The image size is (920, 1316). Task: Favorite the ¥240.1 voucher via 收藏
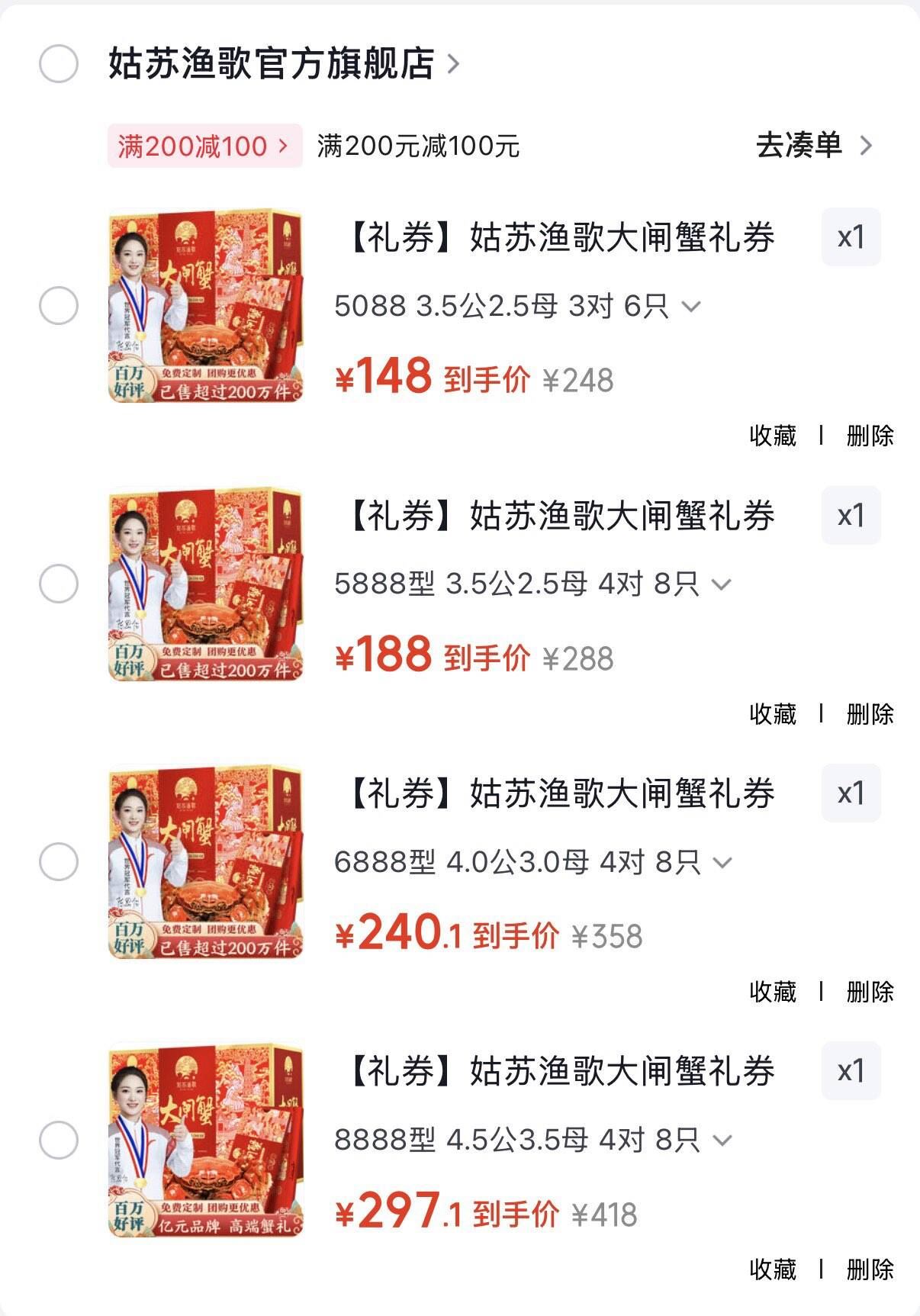(773, 992)
